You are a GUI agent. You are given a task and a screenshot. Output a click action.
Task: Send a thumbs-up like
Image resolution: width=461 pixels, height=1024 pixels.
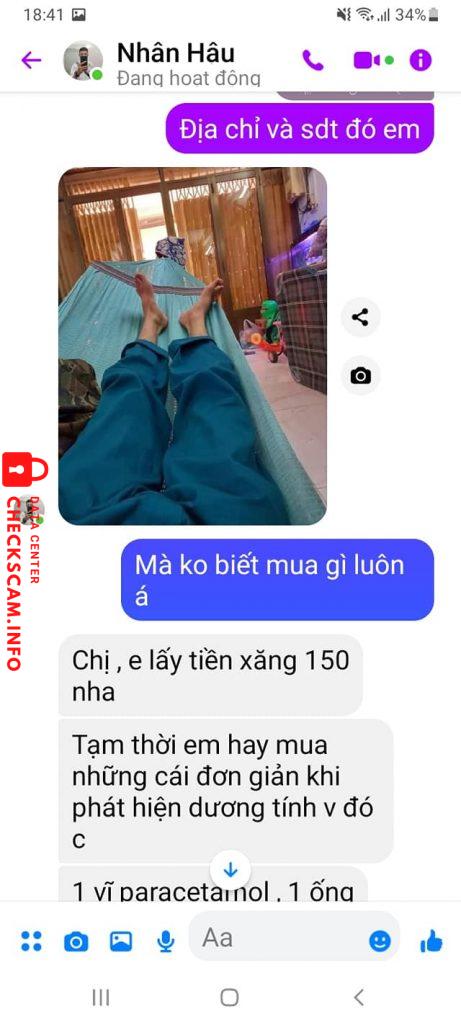pos(431,941)
